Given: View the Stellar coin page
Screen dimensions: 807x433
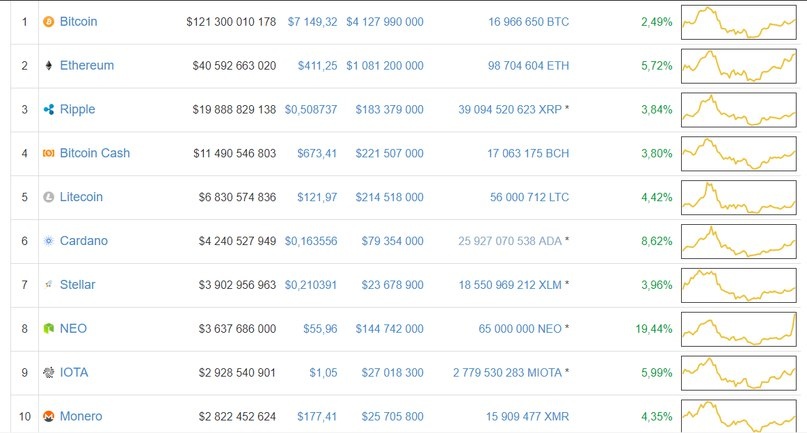Looking at the screenshot, I should tap(77, 285).
